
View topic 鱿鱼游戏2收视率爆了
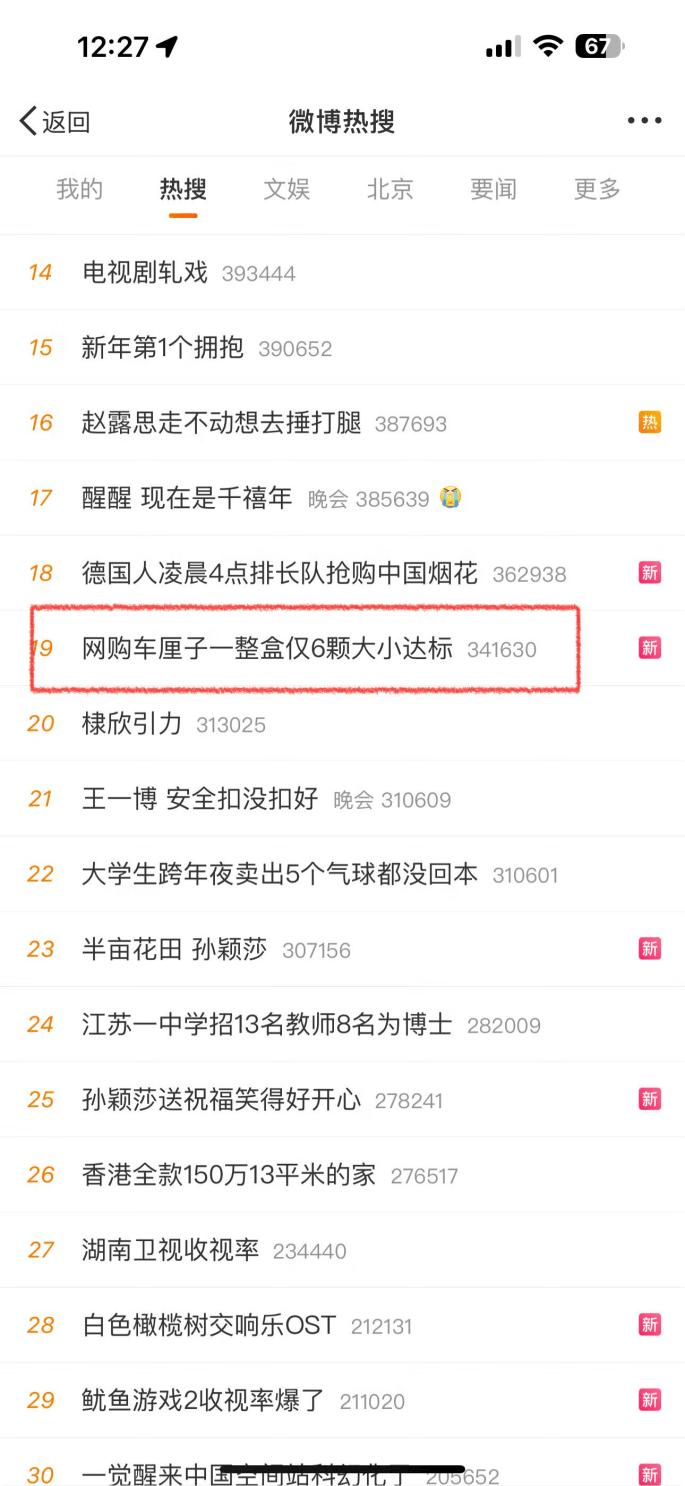(x=203, y=1401)
